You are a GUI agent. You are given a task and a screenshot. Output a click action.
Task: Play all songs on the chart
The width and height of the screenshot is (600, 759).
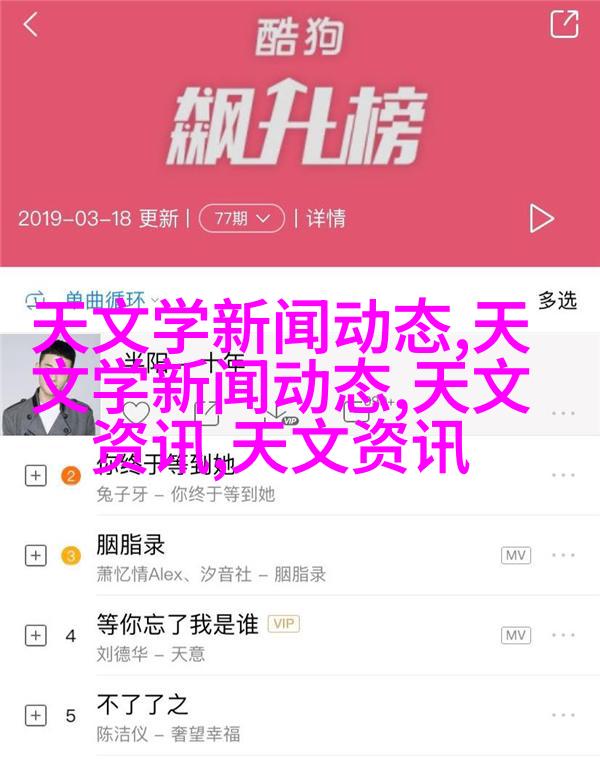[x=540, y=218]
